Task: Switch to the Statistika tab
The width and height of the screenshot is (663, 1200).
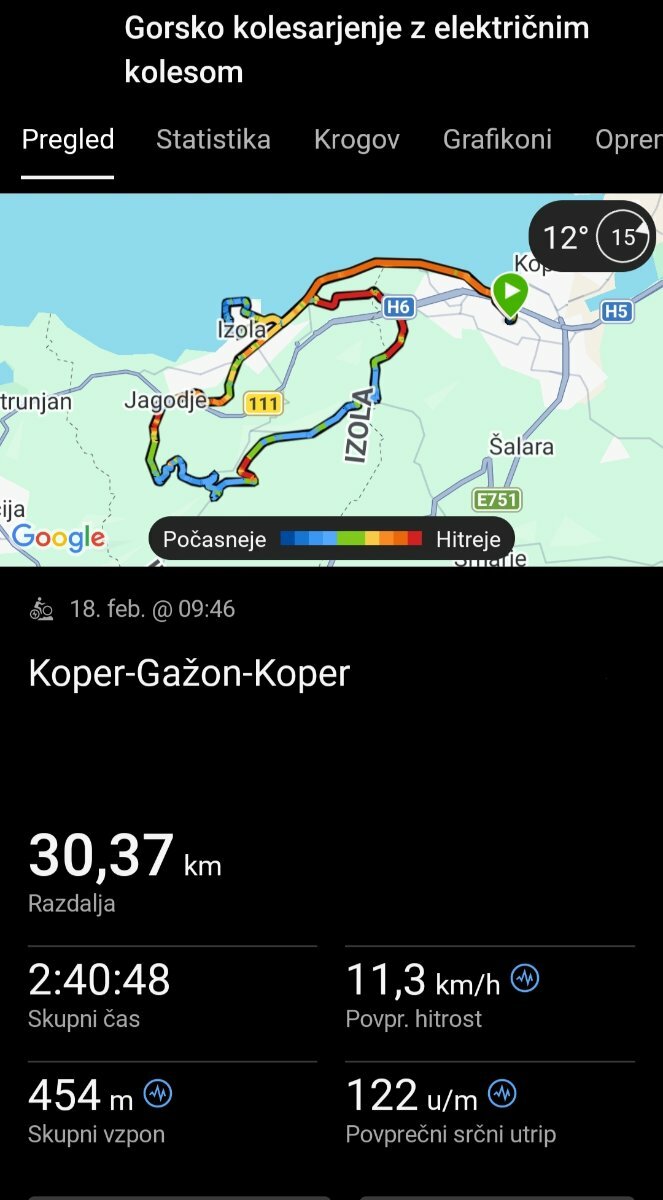Action: click(x=213, y=139)
